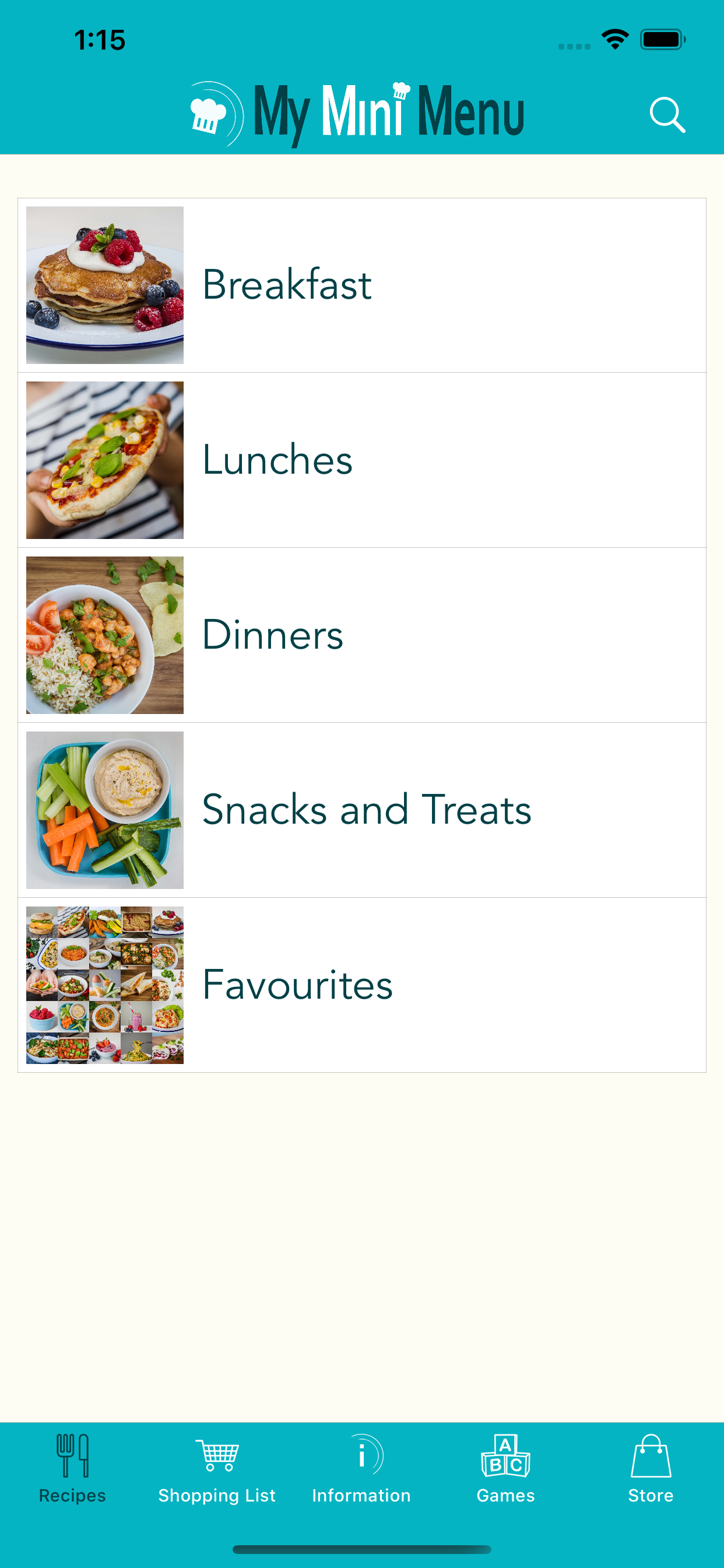Image resolution: width=724 pixels, height=1568 pixels.
Task: Tap the pancakes Breakfast thumbnail
Action: 105,283
